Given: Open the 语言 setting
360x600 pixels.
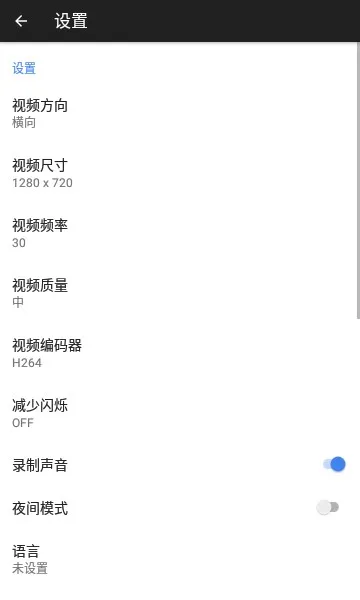Looking at the screenshot, I should (x=179, y=559).
